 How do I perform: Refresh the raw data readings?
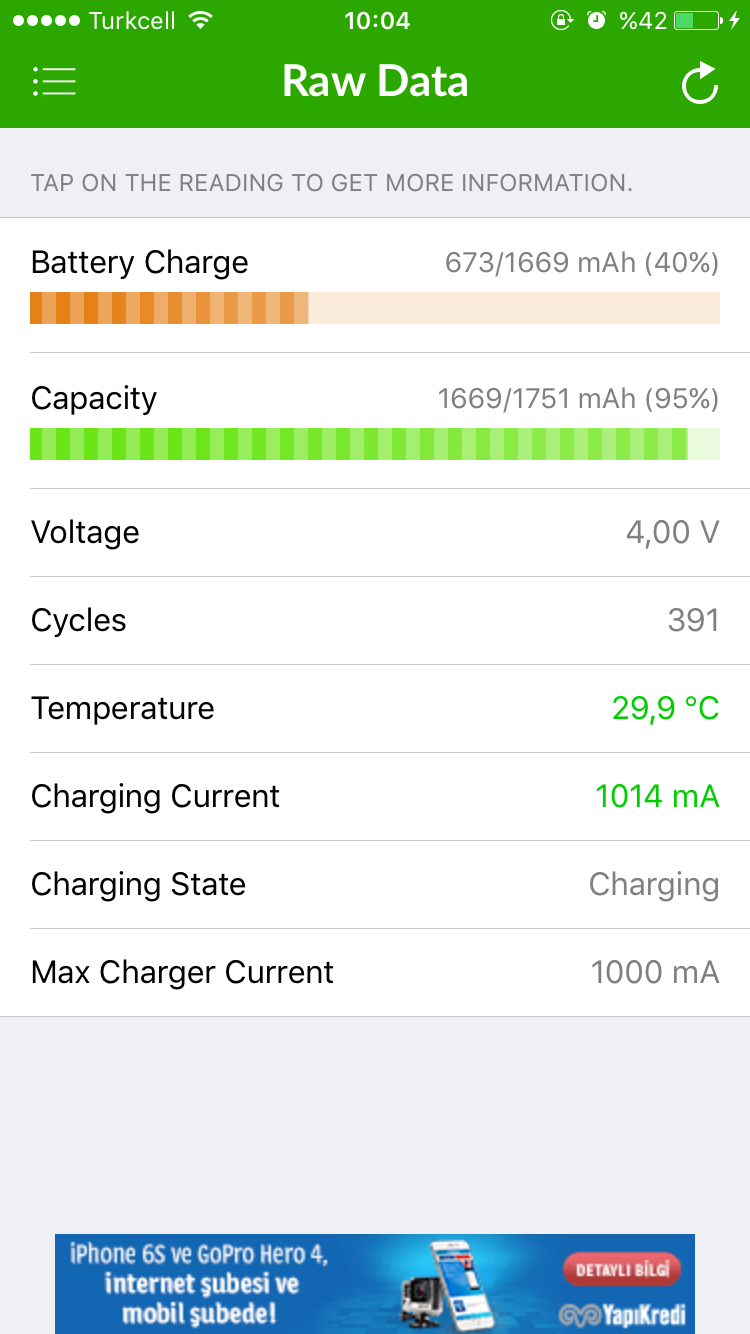[699, 83]
